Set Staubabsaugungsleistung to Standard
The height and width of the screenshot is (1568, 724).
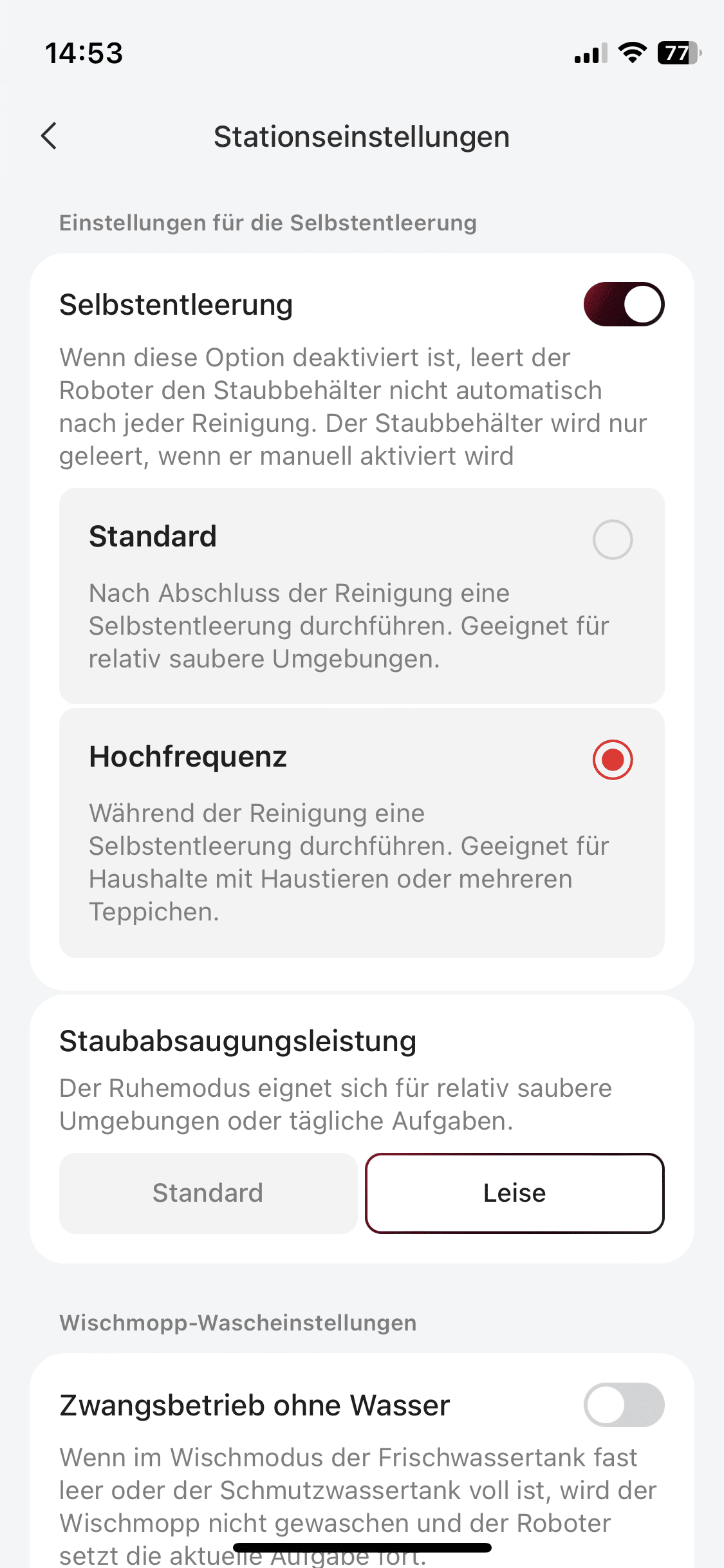click(208, 1193)
